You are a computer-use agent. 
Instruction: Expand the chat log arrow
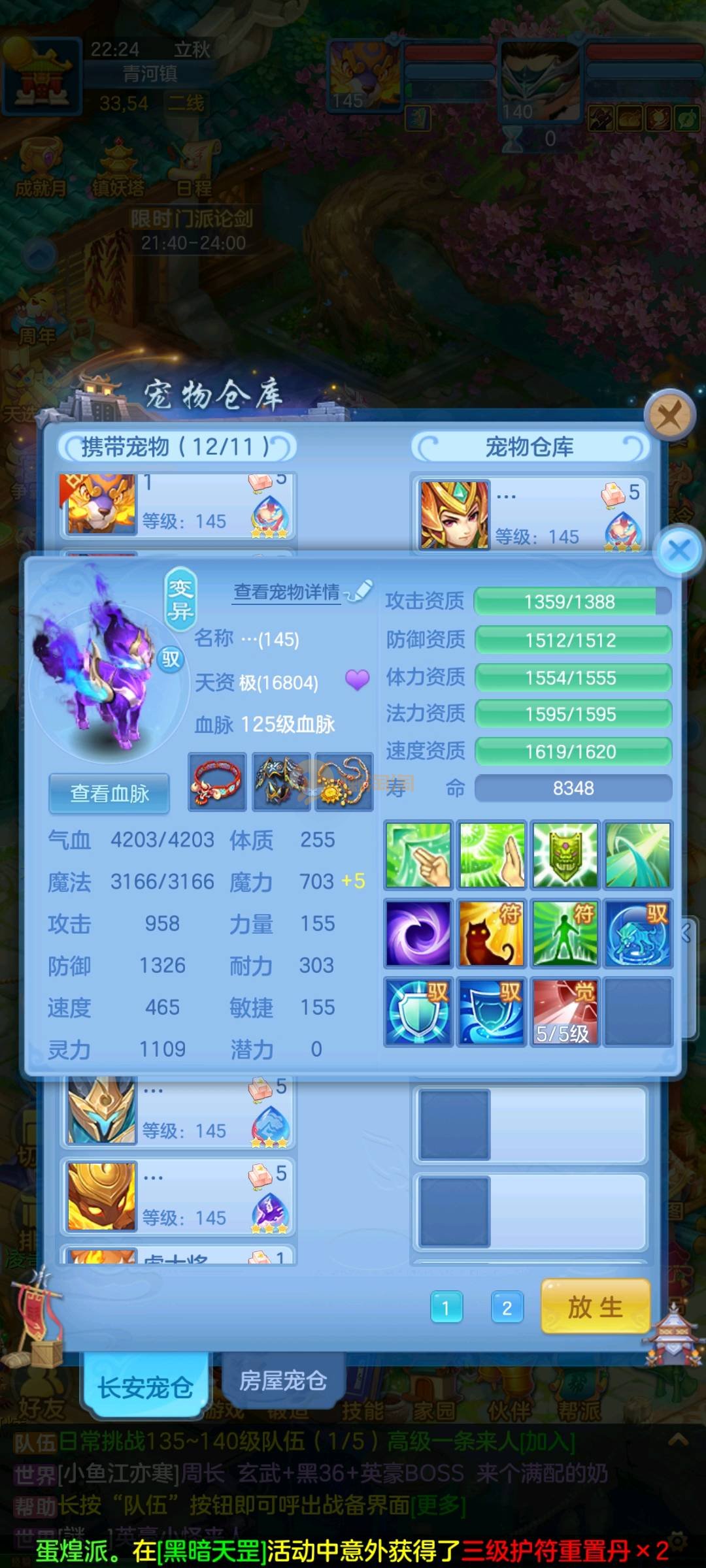point(678,1439)
